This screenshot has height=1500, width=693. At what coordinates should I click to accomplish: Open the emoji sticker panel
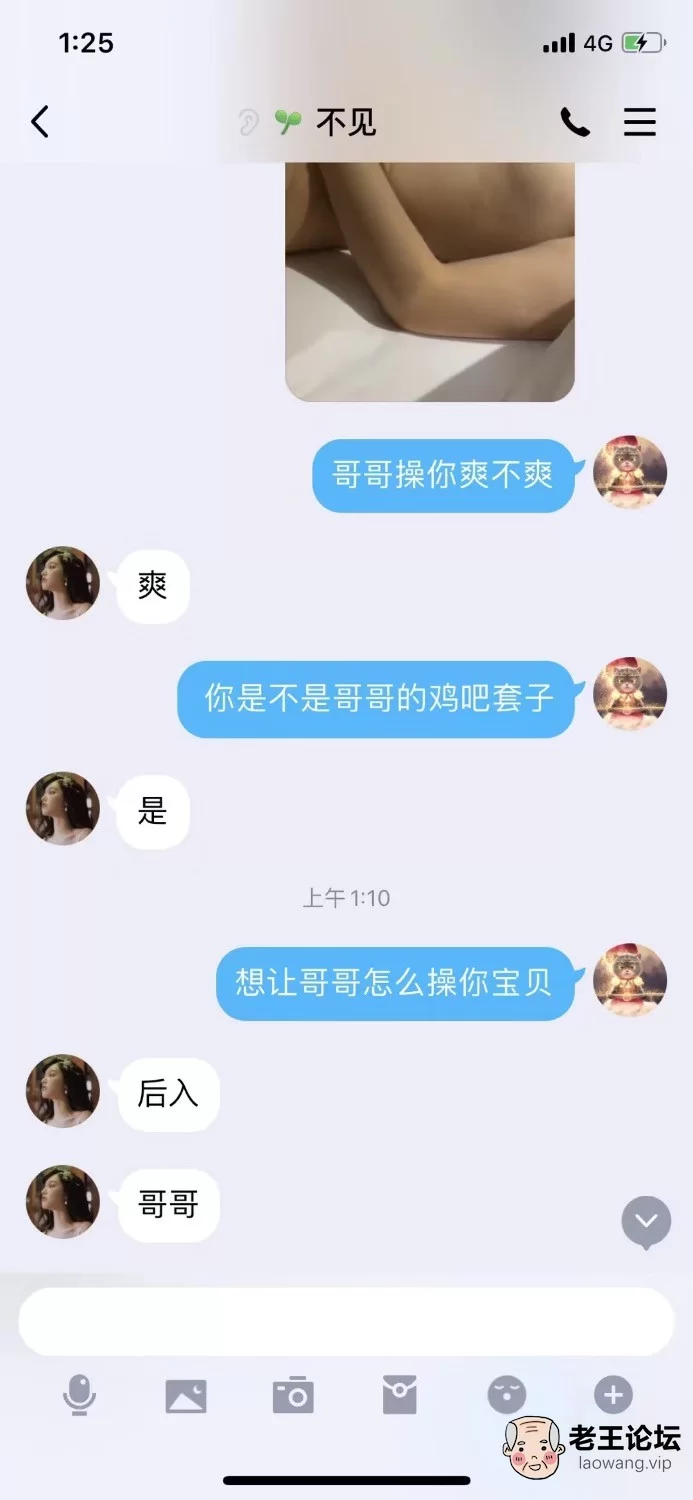coord(507,1395)
